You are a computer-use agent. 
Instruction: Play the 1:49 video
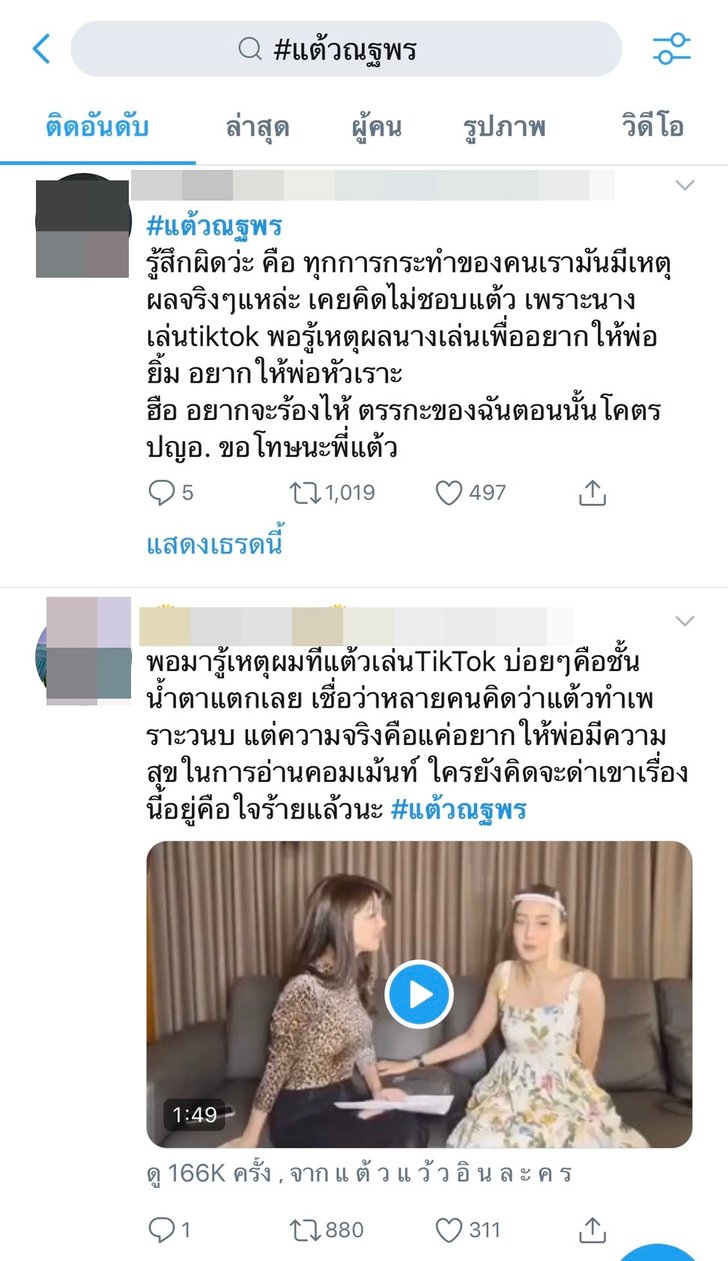click(x=419, y=994)
